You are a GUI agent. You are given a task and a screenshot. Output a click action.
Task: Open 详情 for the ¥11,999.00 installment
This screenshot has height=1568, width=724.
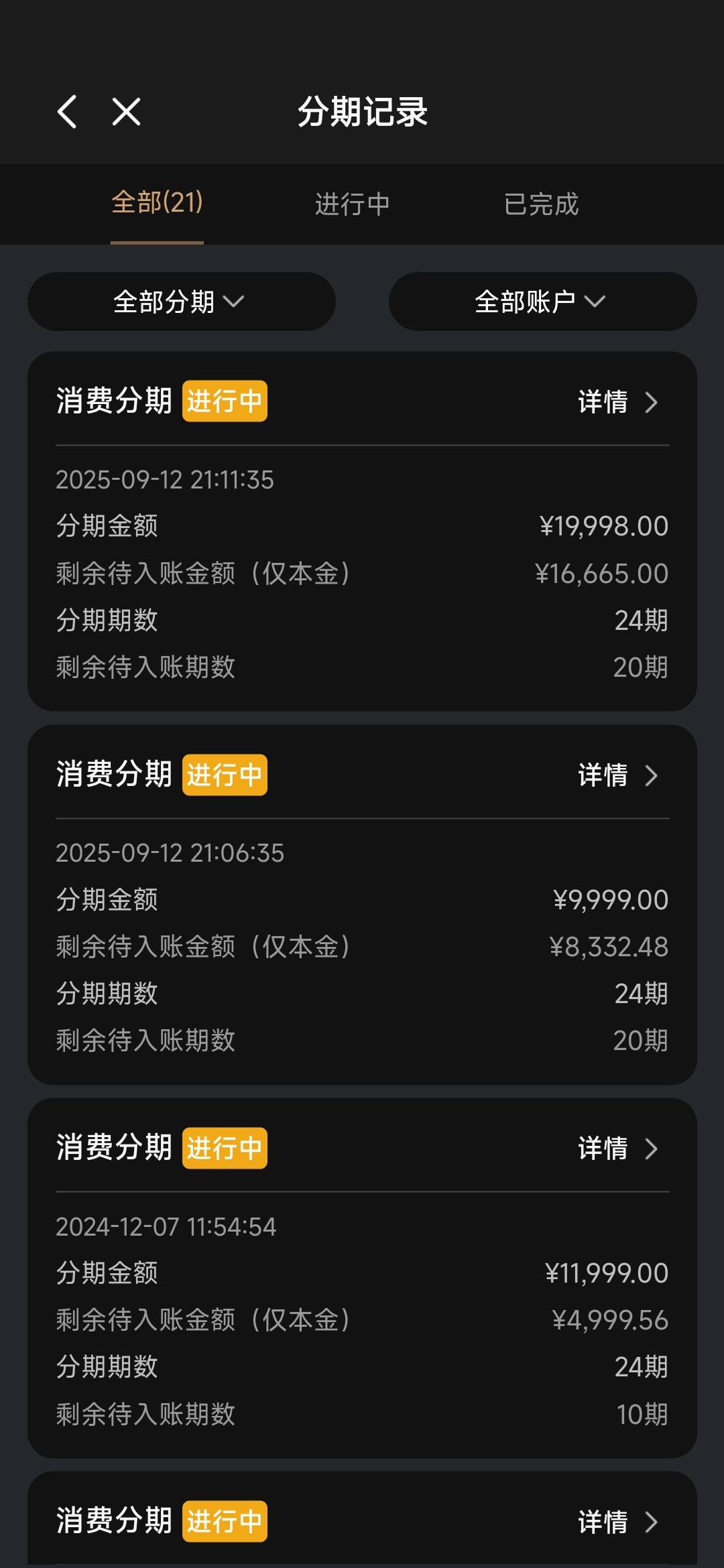point(617,1149)
